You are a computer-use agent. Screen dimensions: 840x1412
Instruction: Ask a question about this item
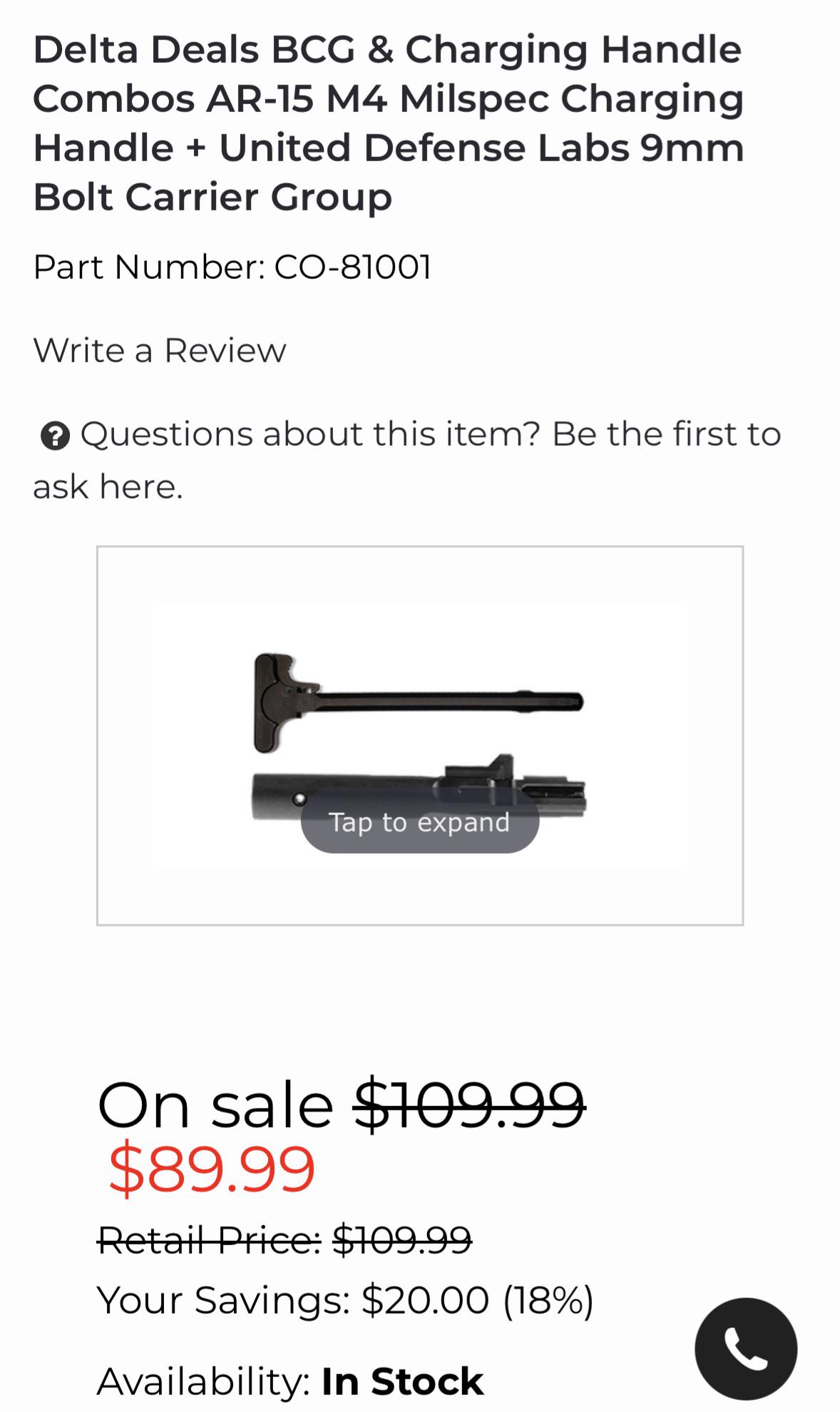point(430,435)
